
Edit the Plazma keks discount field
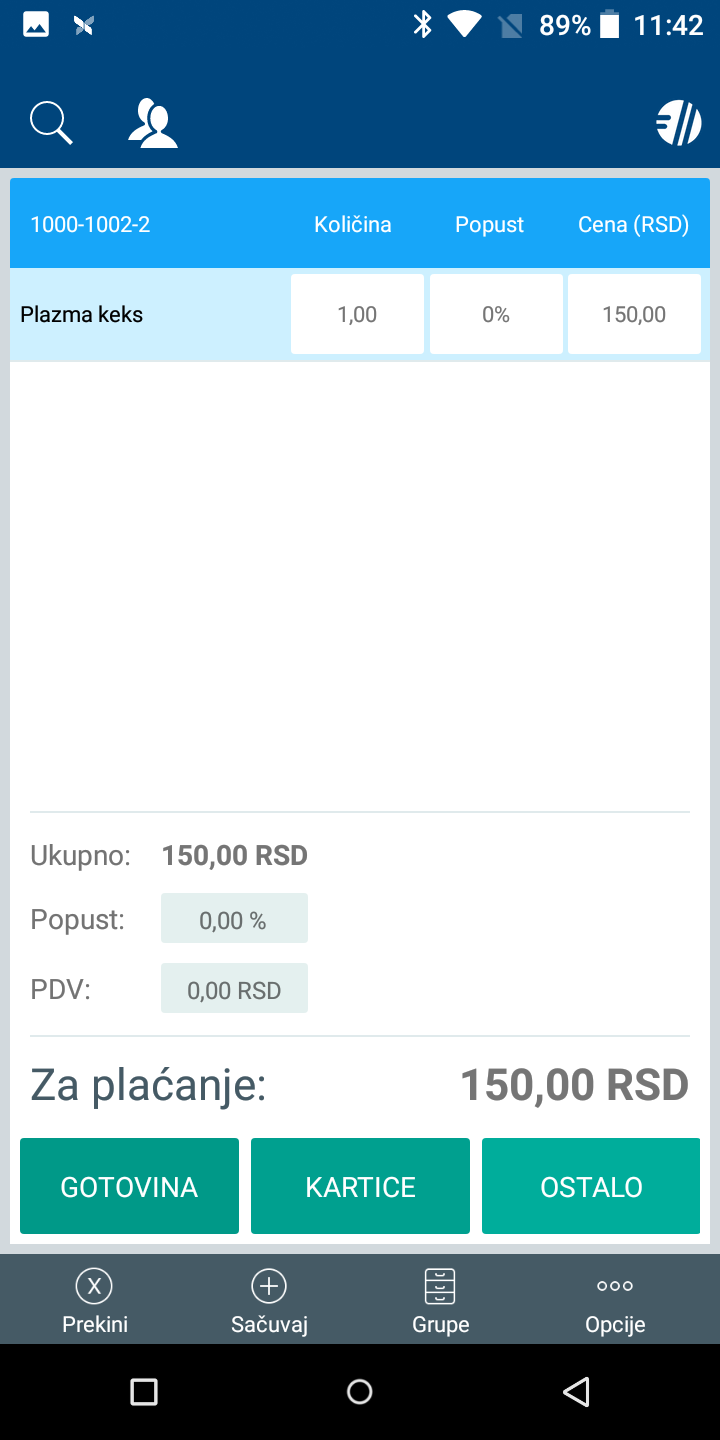496,314
